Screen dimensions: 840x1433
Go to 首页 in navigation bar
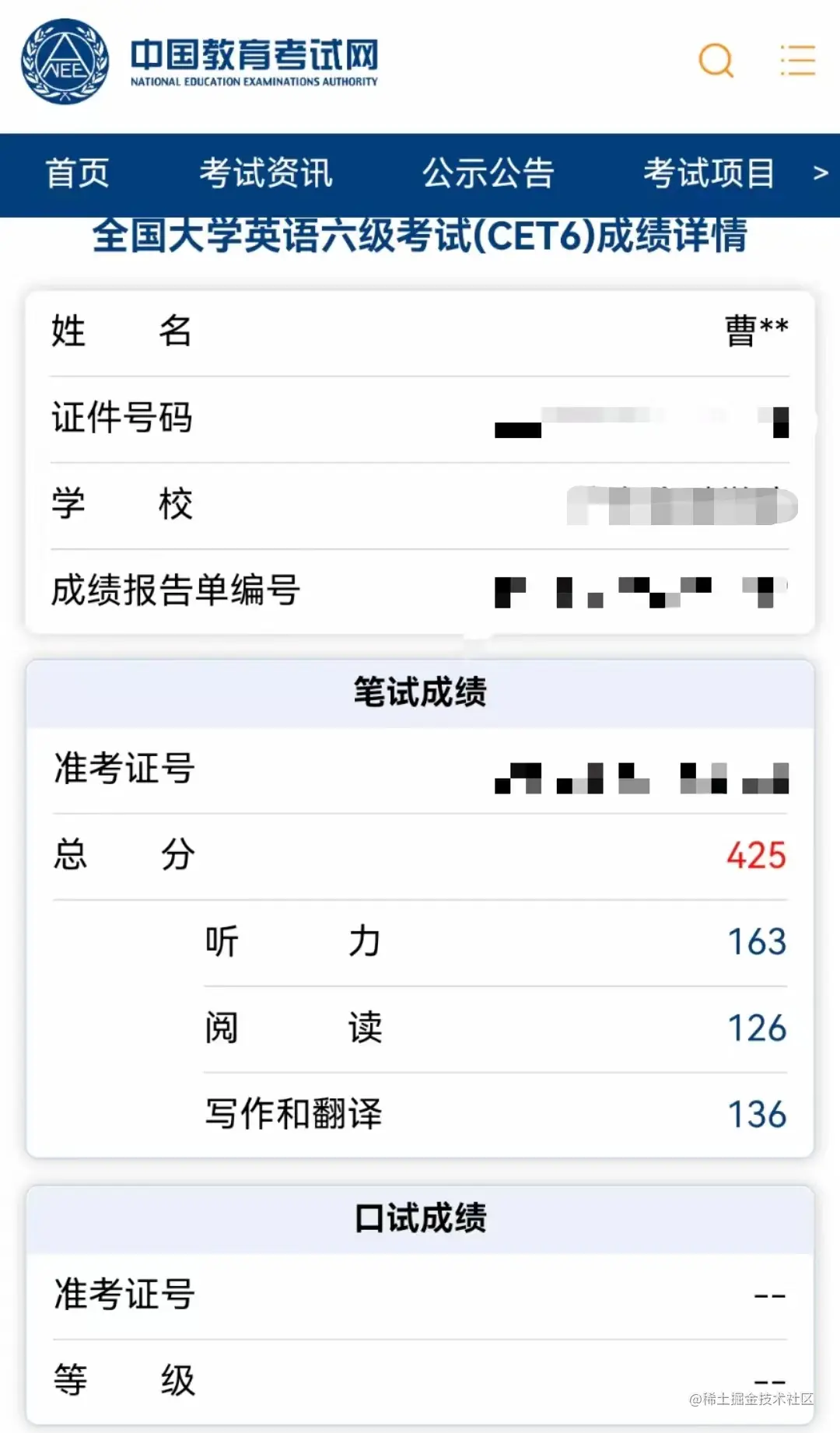77,173
